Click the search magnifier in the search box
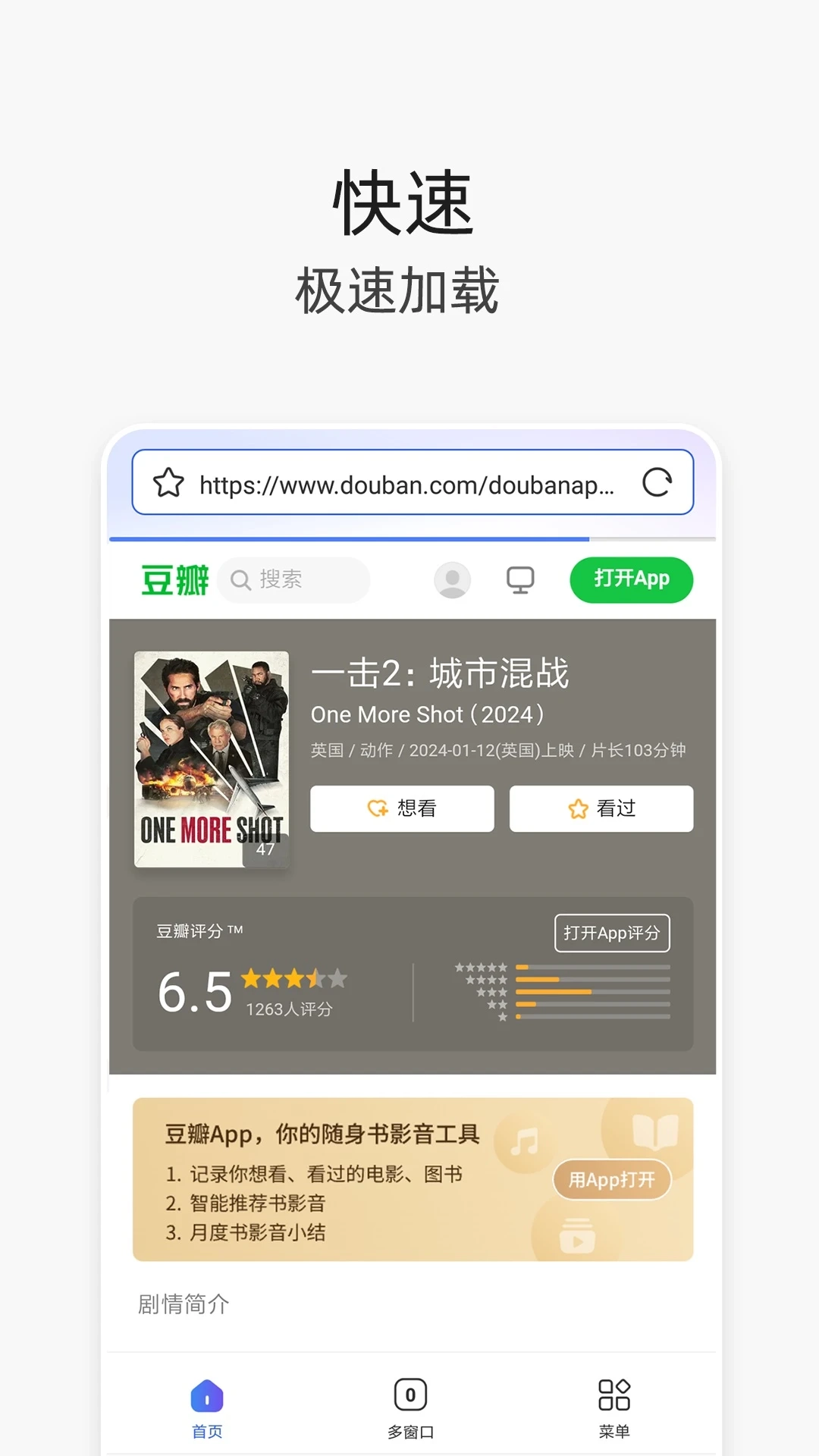The width and height of the screenshot is (819, 1456). (240, 580)
